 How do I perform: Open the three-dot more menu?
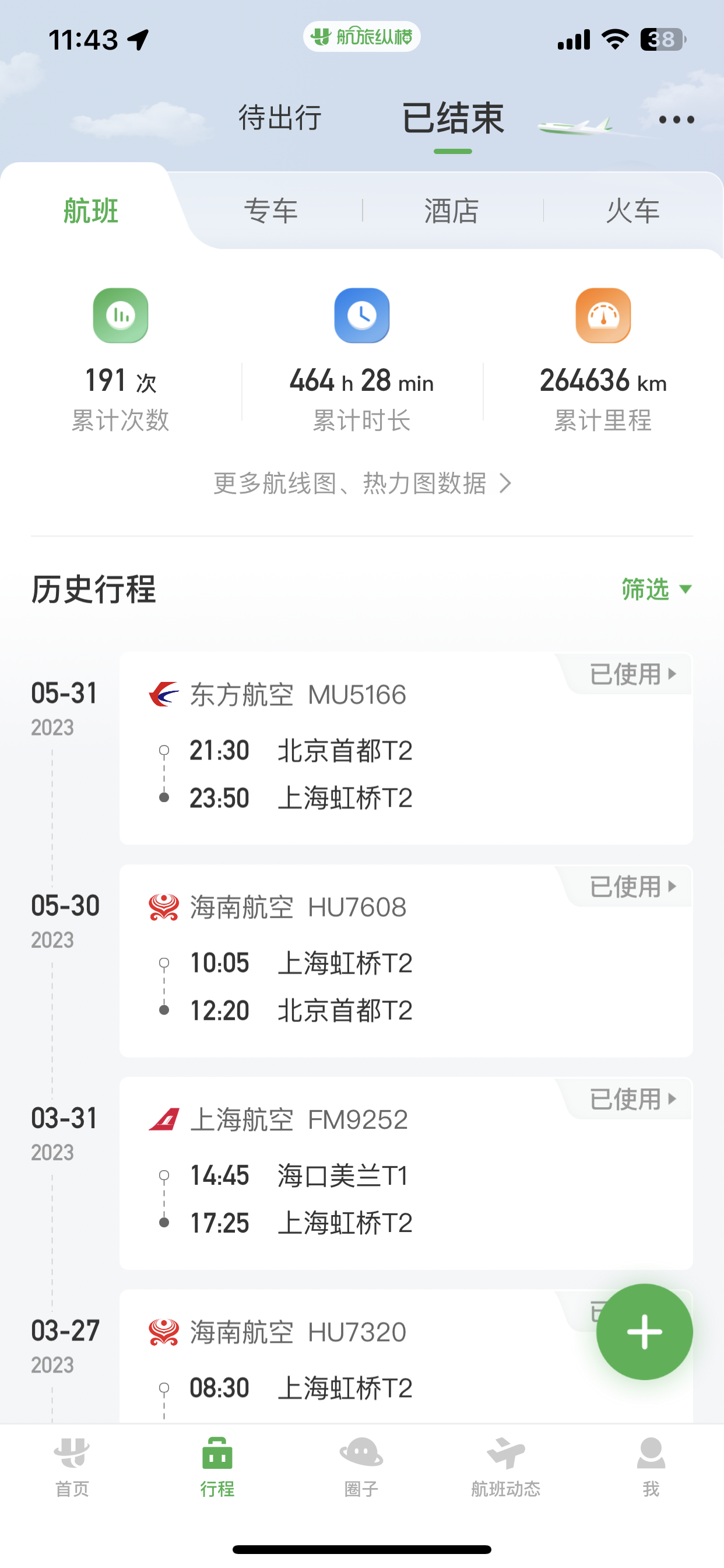[677, 120]
